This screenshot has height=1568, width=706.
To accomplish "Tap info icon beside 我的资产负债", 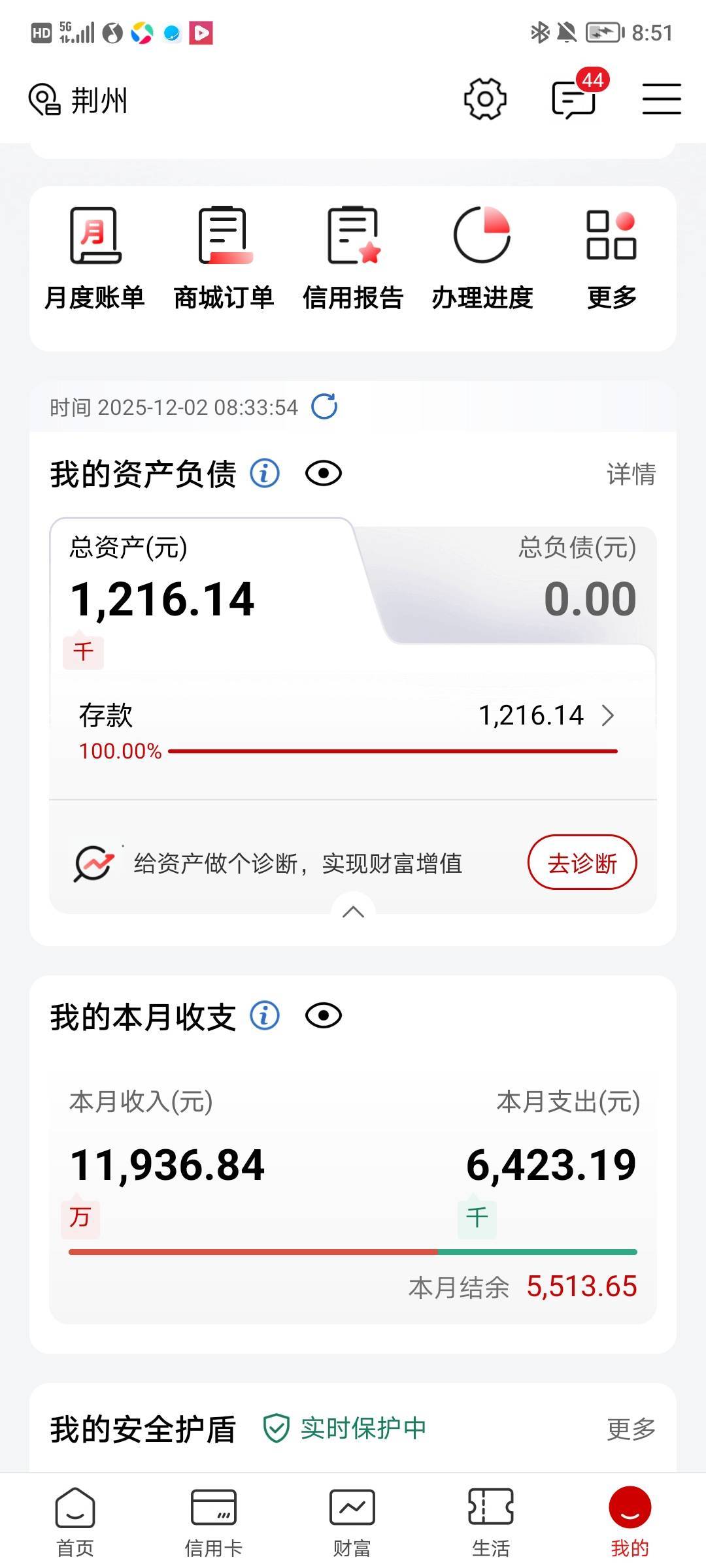I will 265,473.
